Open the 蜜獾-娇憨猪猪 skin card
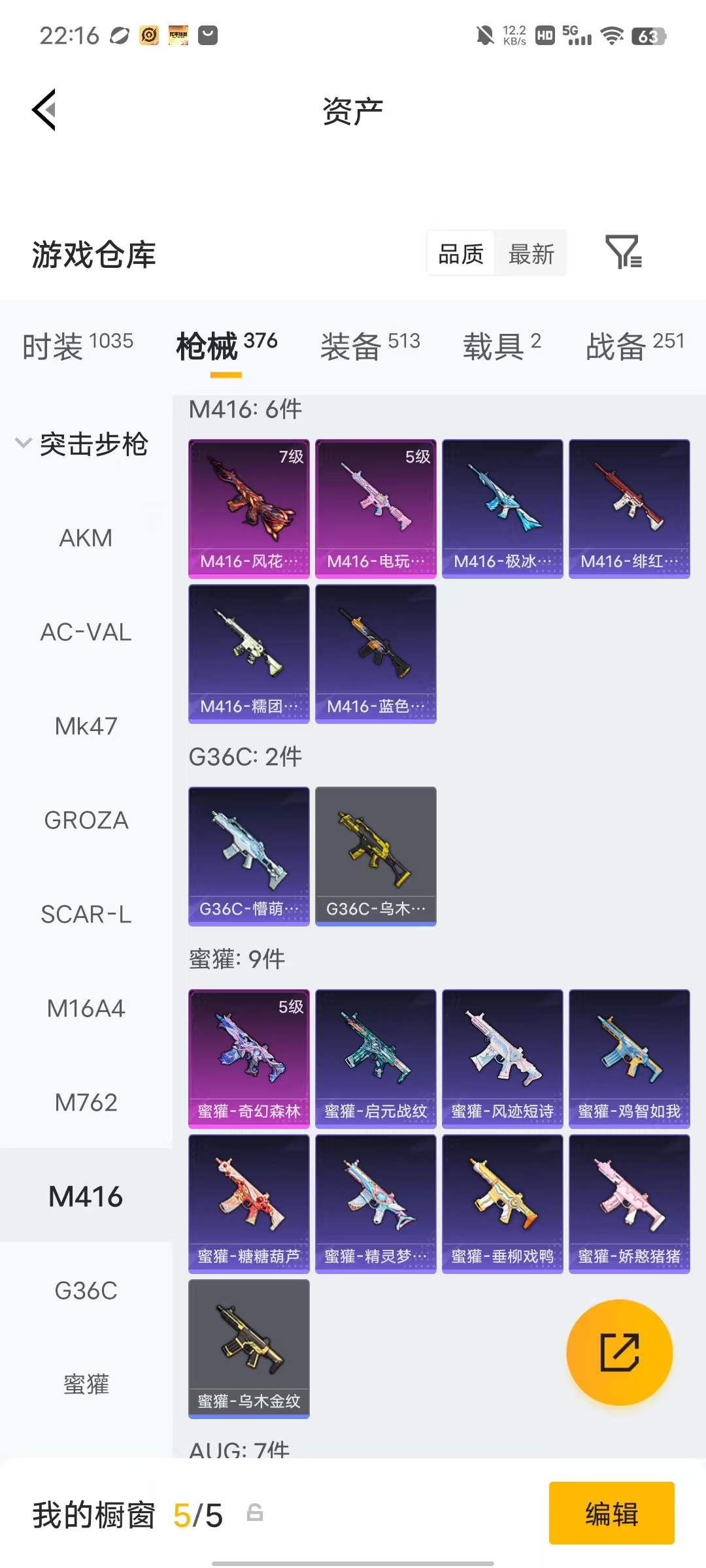706x1568 pixels. pyautogui.click(x=630, y=1204)
